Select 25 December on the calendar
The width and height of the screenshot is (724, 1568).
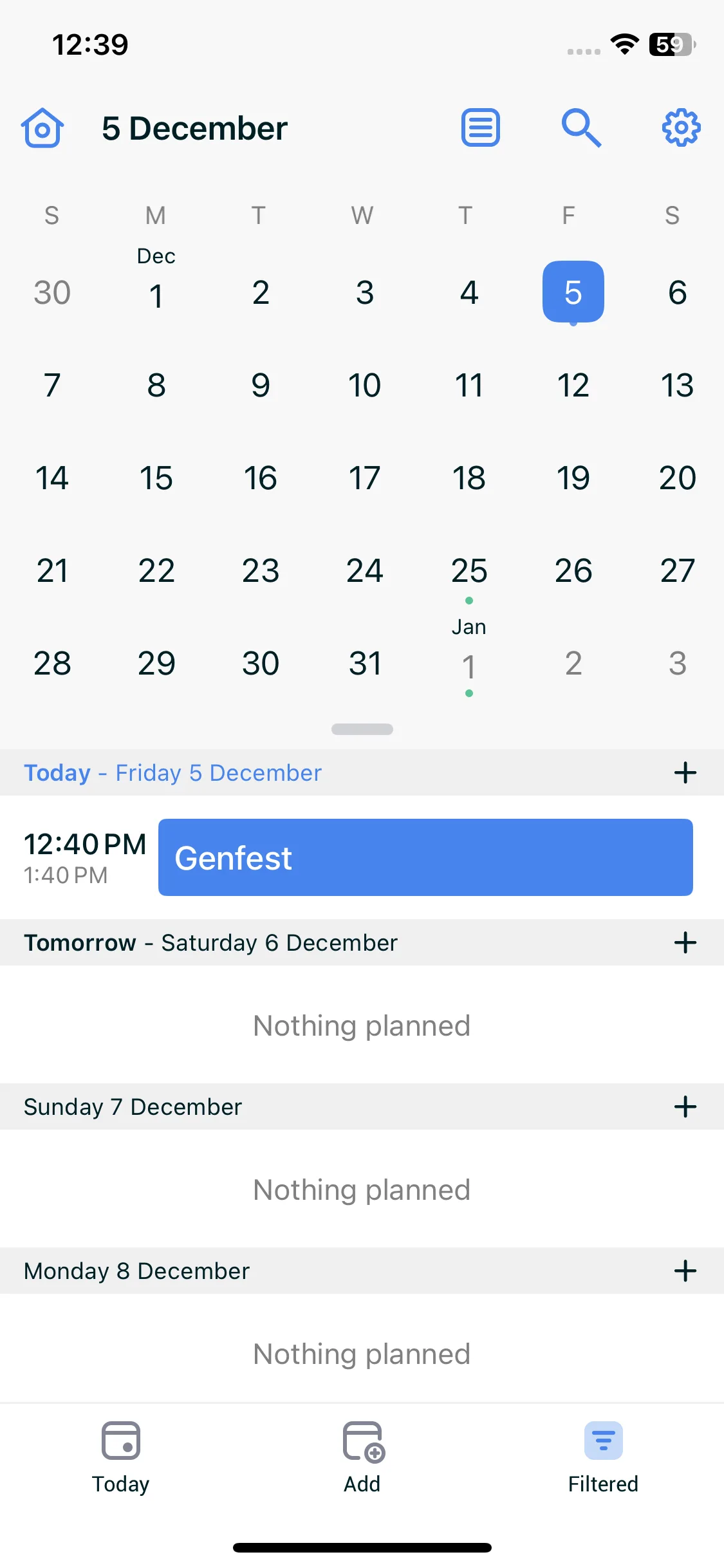pos(469,571)
